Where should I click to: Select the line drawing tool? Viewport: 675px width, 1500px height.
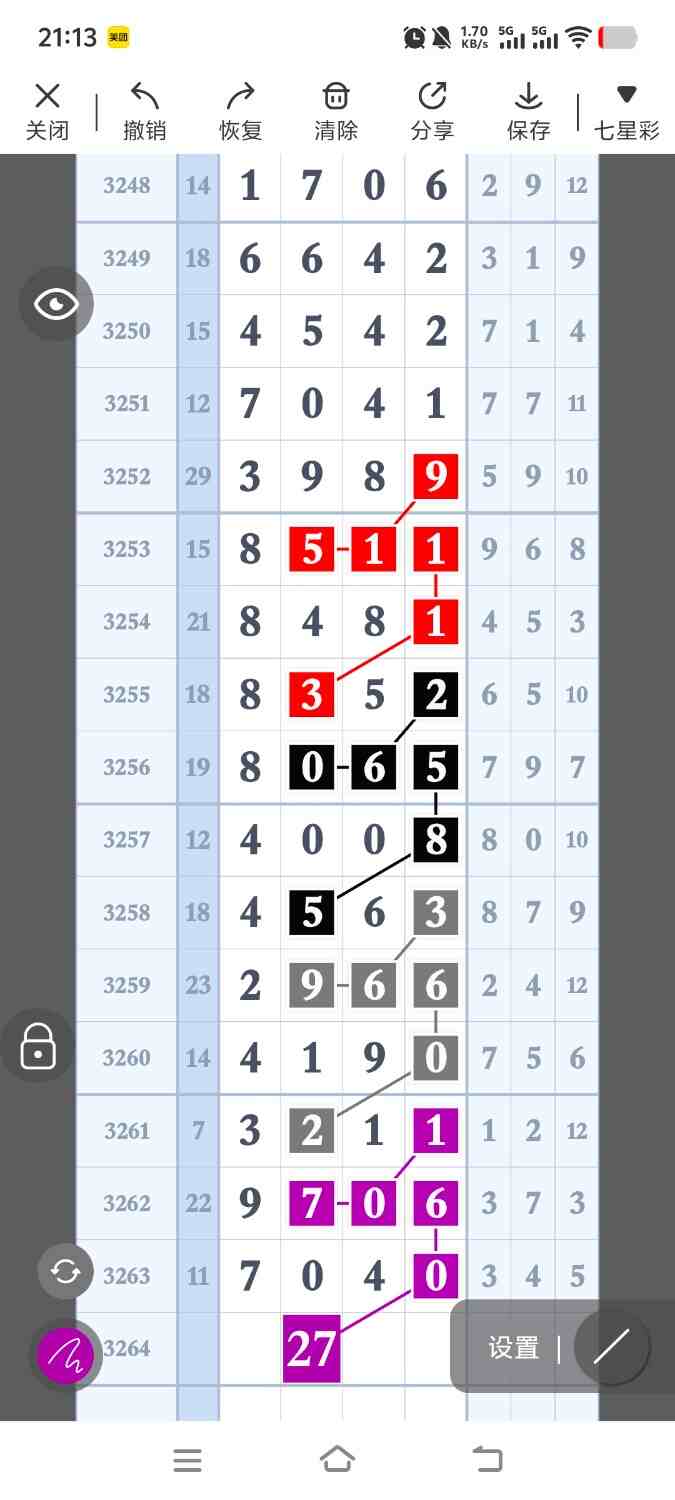pyautogui.click(x=611, y=1347)
